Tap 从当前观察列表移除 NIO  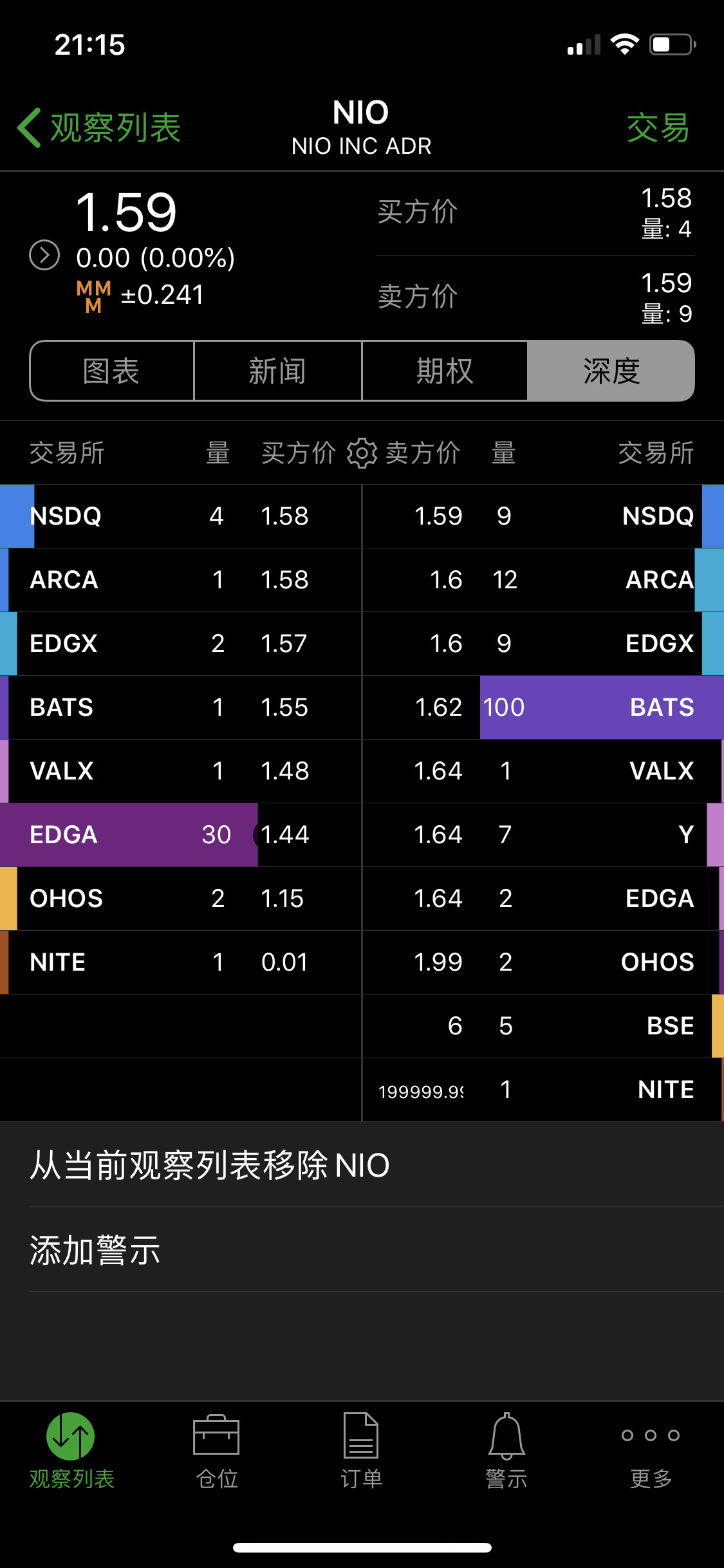click(362, 1165)
